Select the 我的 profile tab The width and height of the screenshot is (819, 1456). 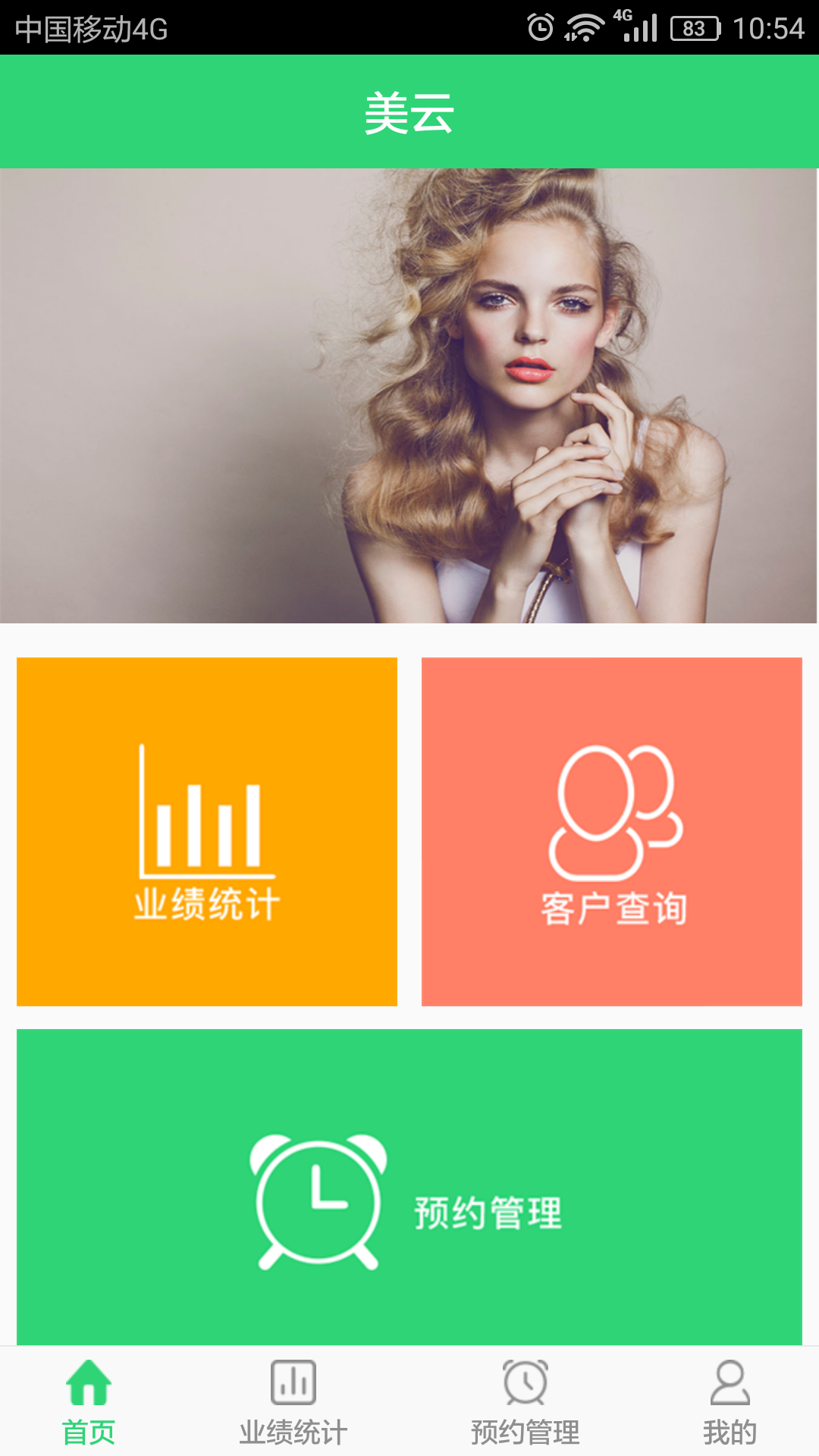pos(730,1401)
